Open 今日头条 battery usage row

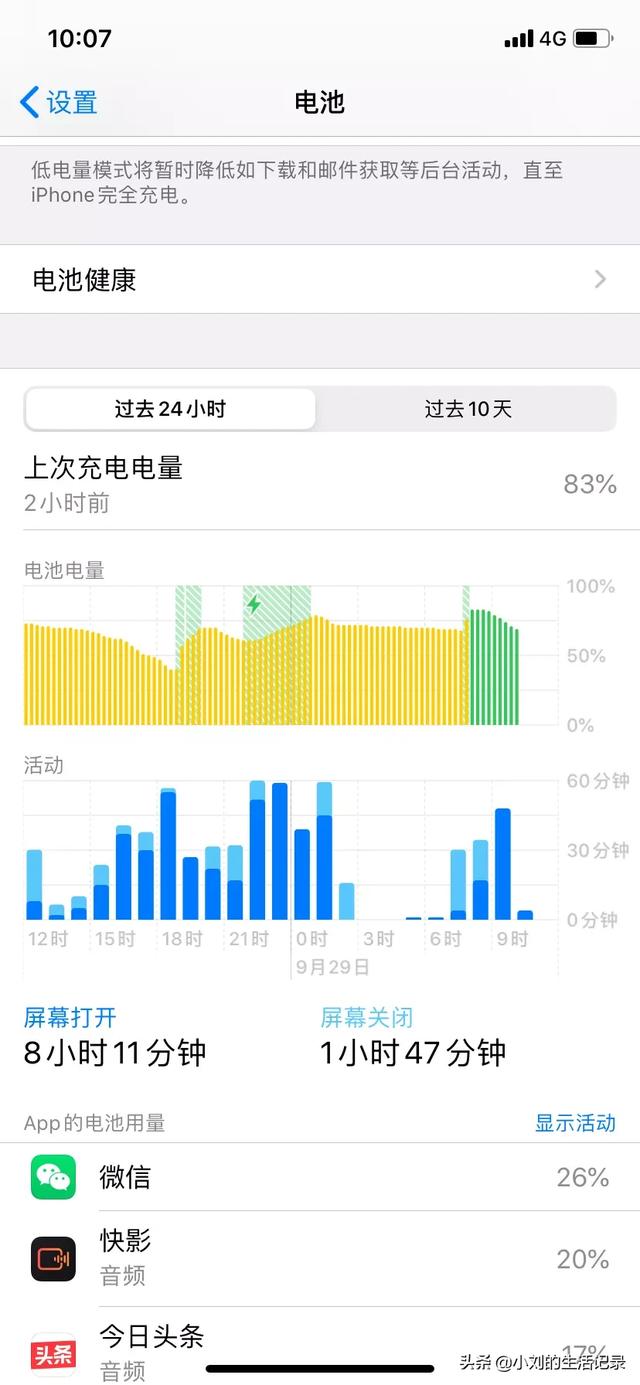pyautogui.click(x=320, y=1345)
